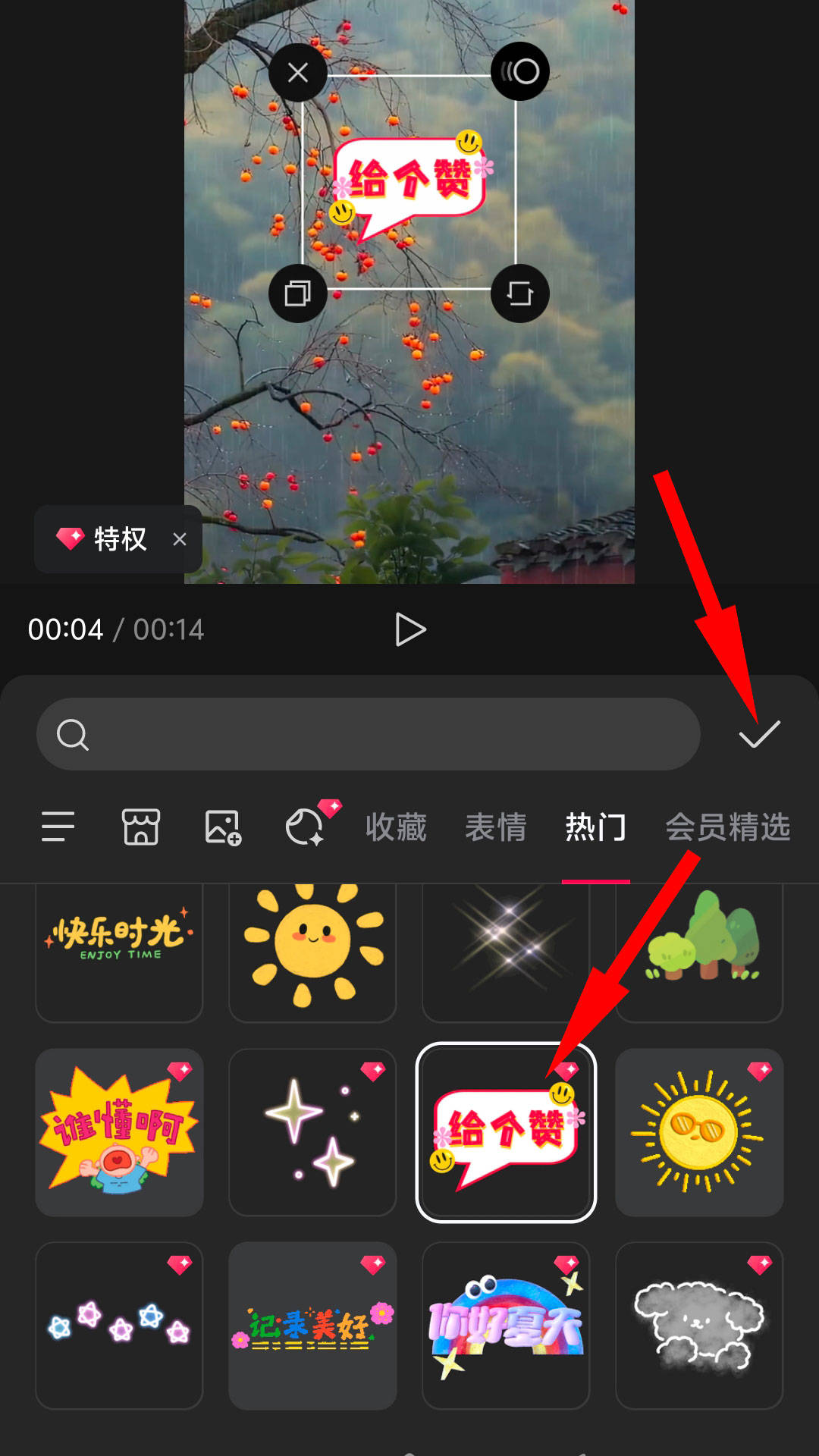The height and width of the screenshot is (1456, 819).
Task: Select the 快乐时光 sticker
Action: (119, 944)
